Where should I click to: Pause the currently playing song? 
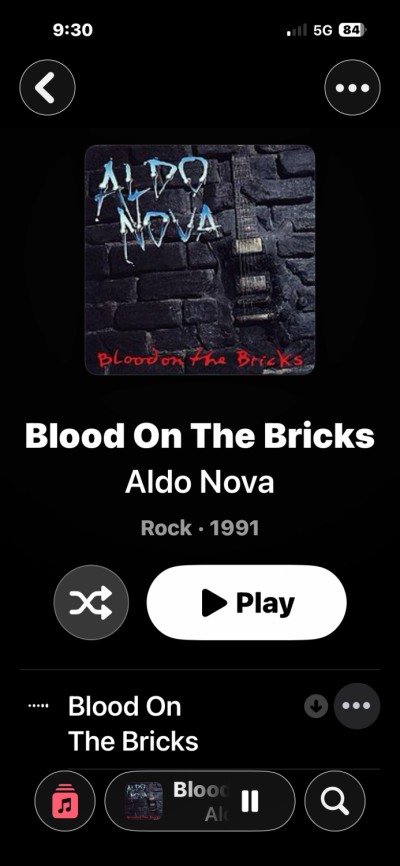tap(250, 801)
